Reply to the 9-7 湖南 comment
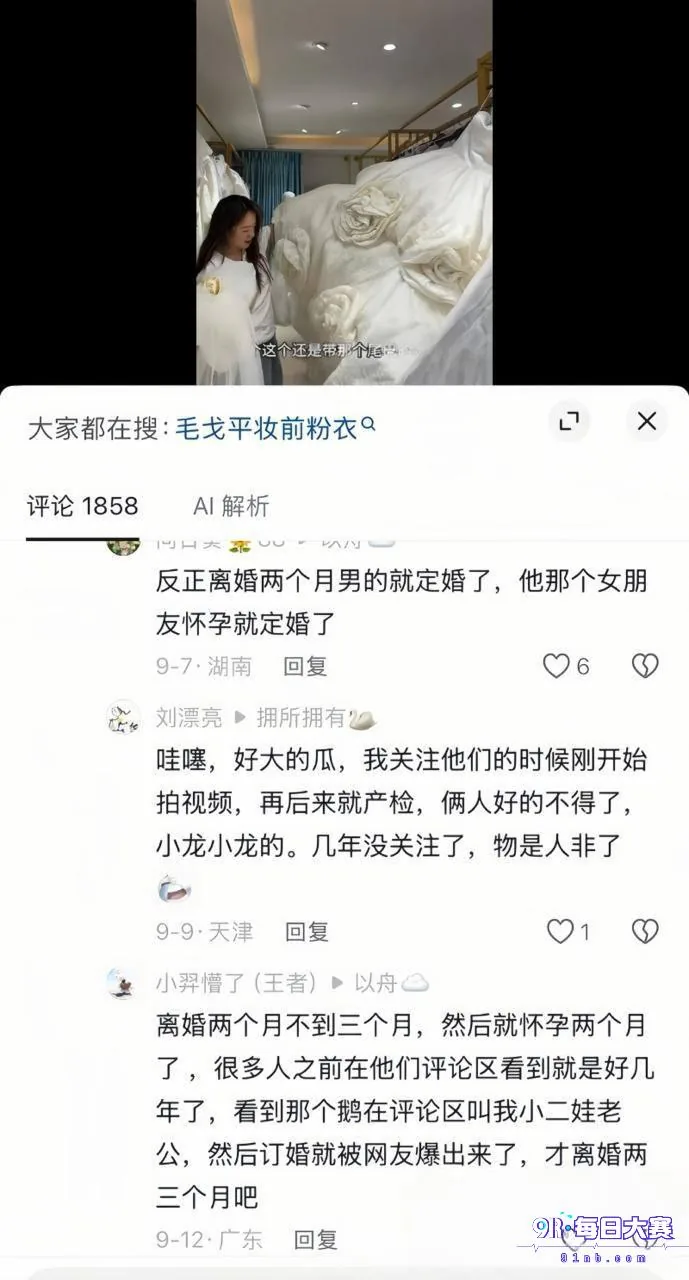 point(305,666)
